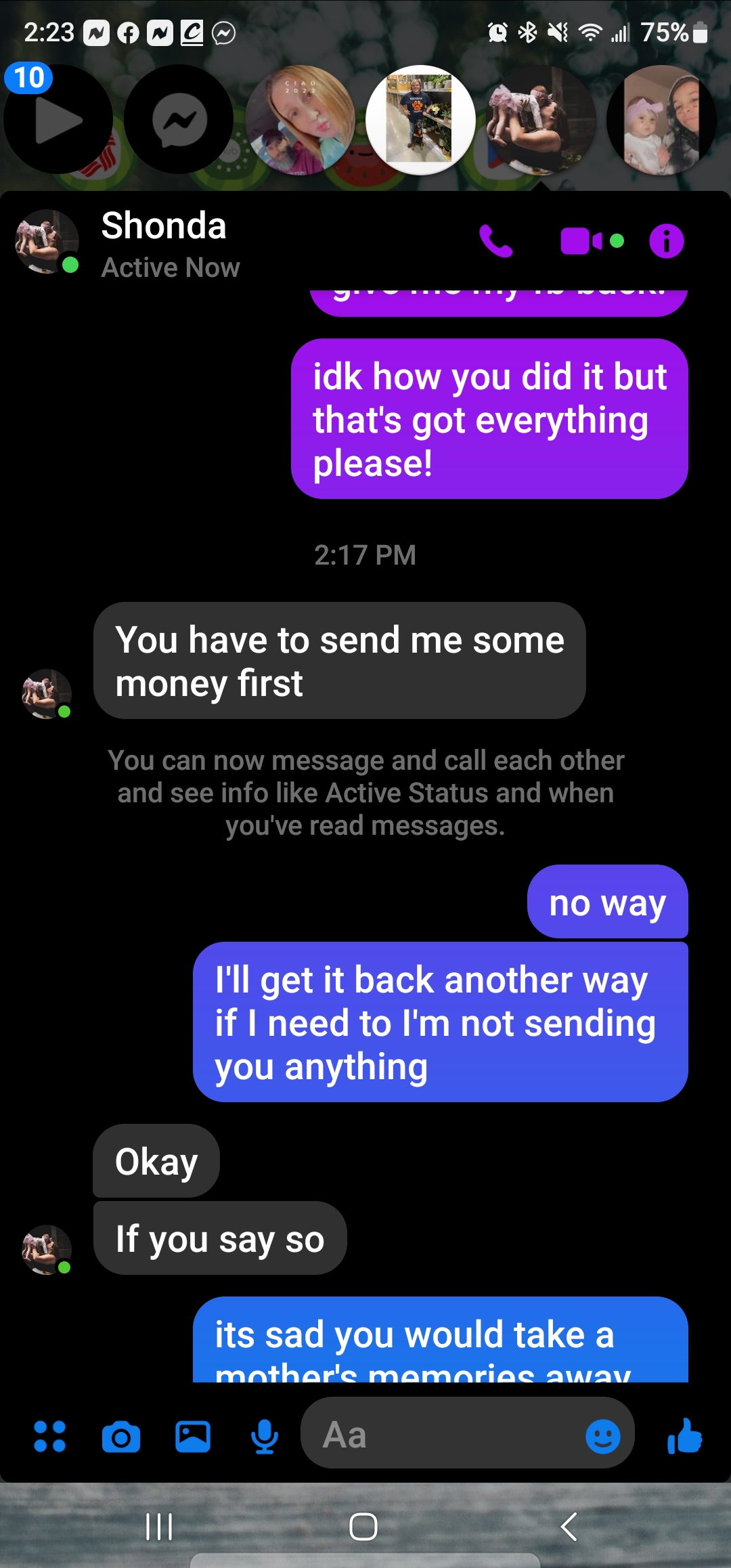This screenshot has height=1568, width=731.
Task: Open the play video chat head
Action: tap(58, 120)
